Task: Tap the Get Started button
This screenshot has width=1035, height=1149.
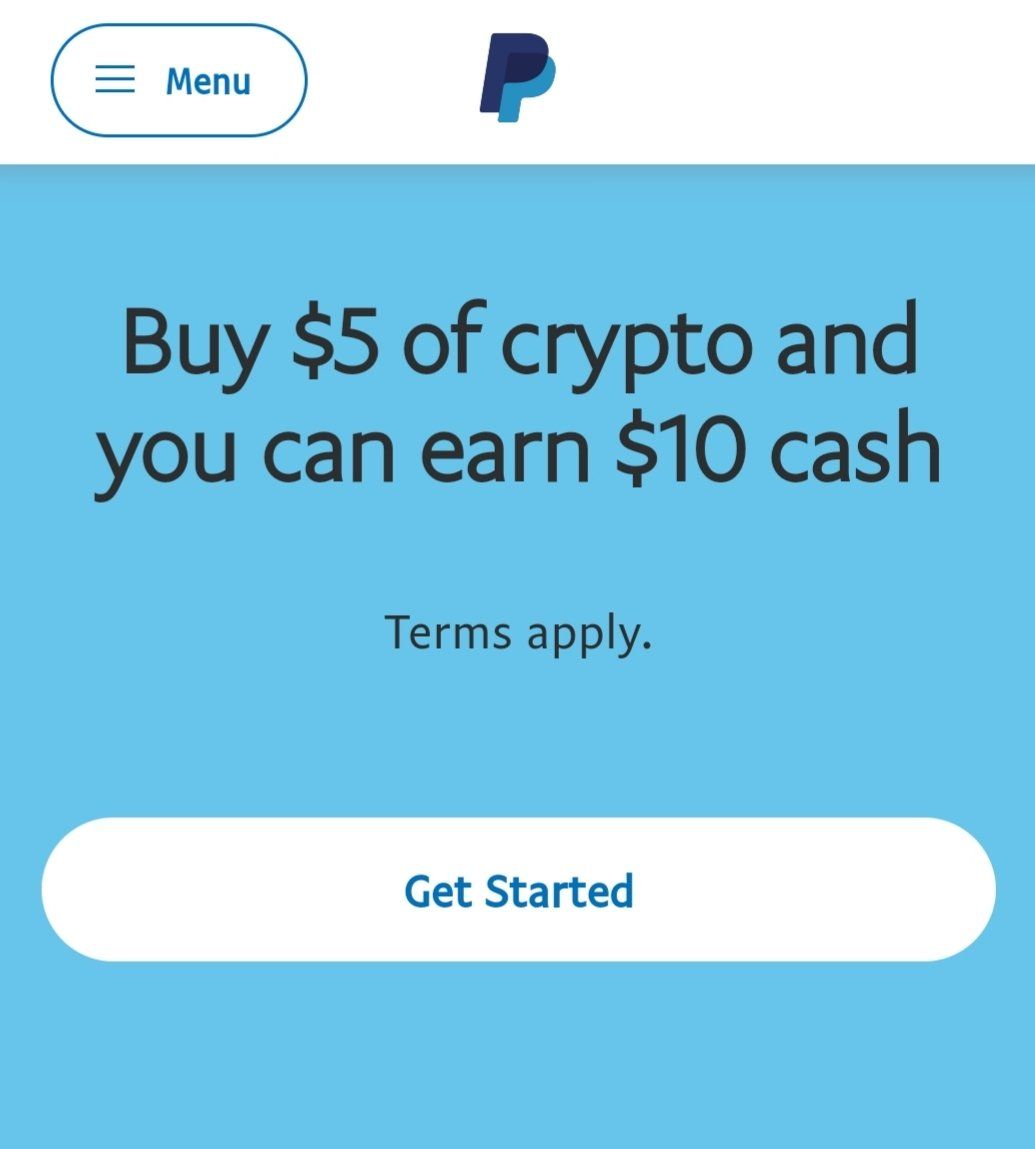Action: click(518, 889)
